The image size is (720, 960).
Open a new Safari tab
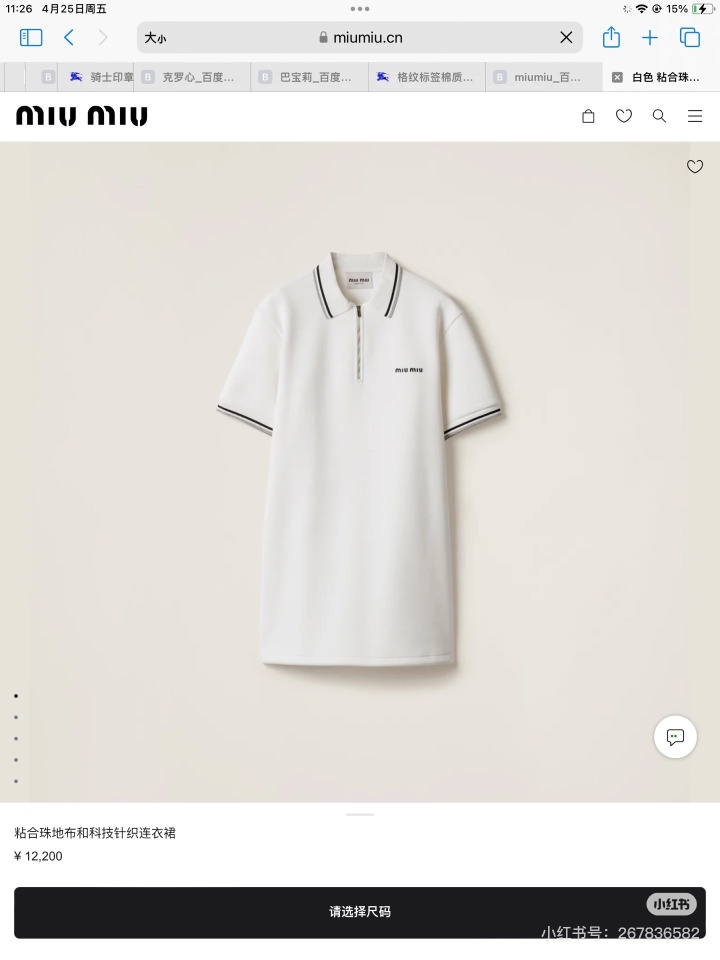[650, 38]
